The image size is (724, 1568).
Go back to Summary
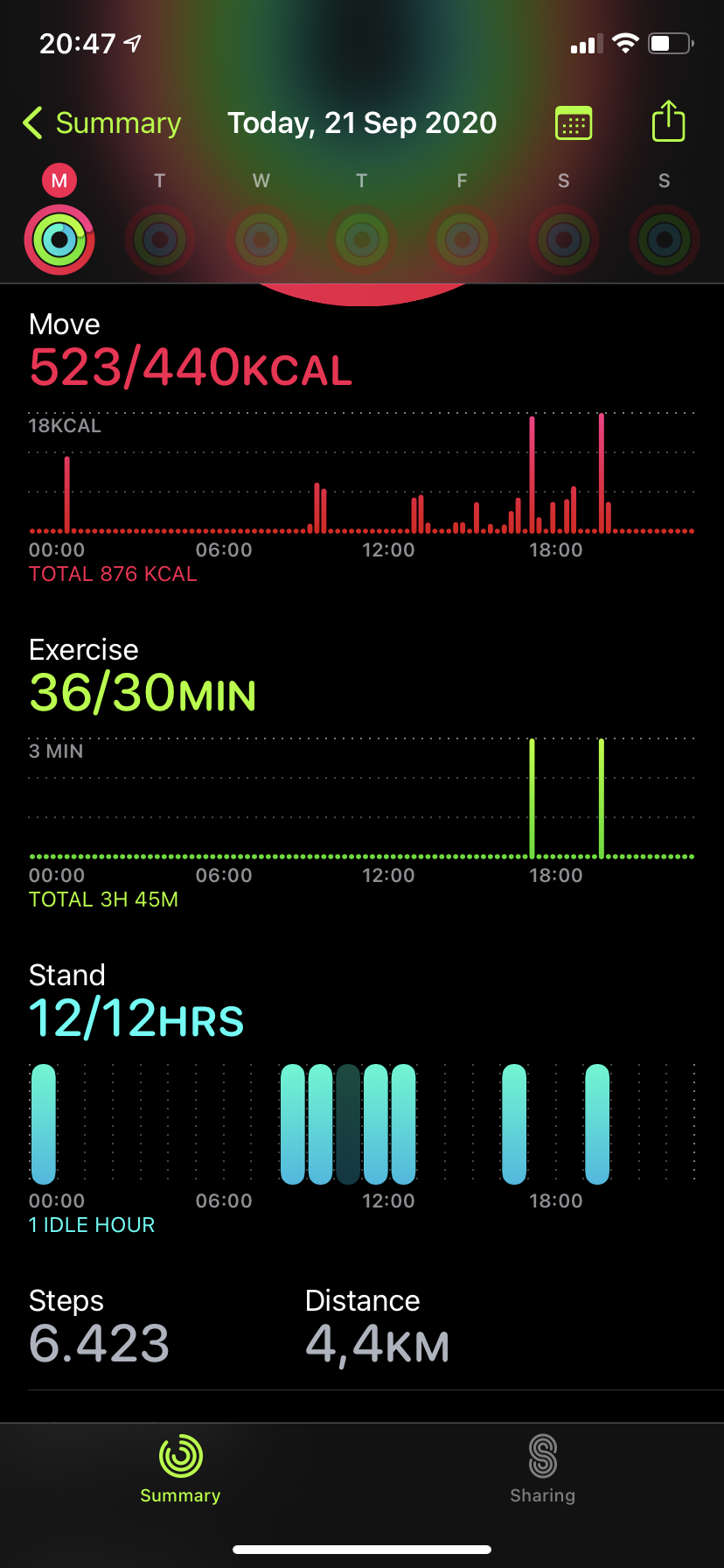tap(102, 123)
